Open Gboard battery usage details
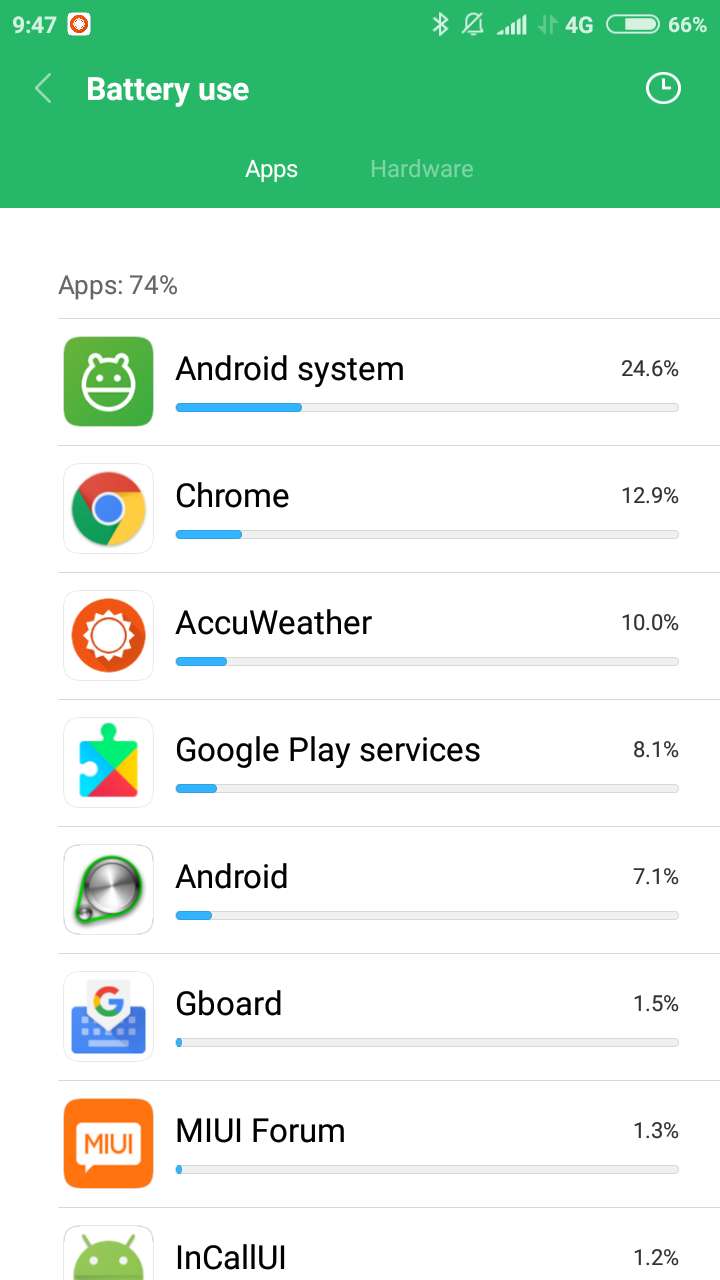Image resolution: width=720 pixels, height=1280 pixels. pos(388,1017)
